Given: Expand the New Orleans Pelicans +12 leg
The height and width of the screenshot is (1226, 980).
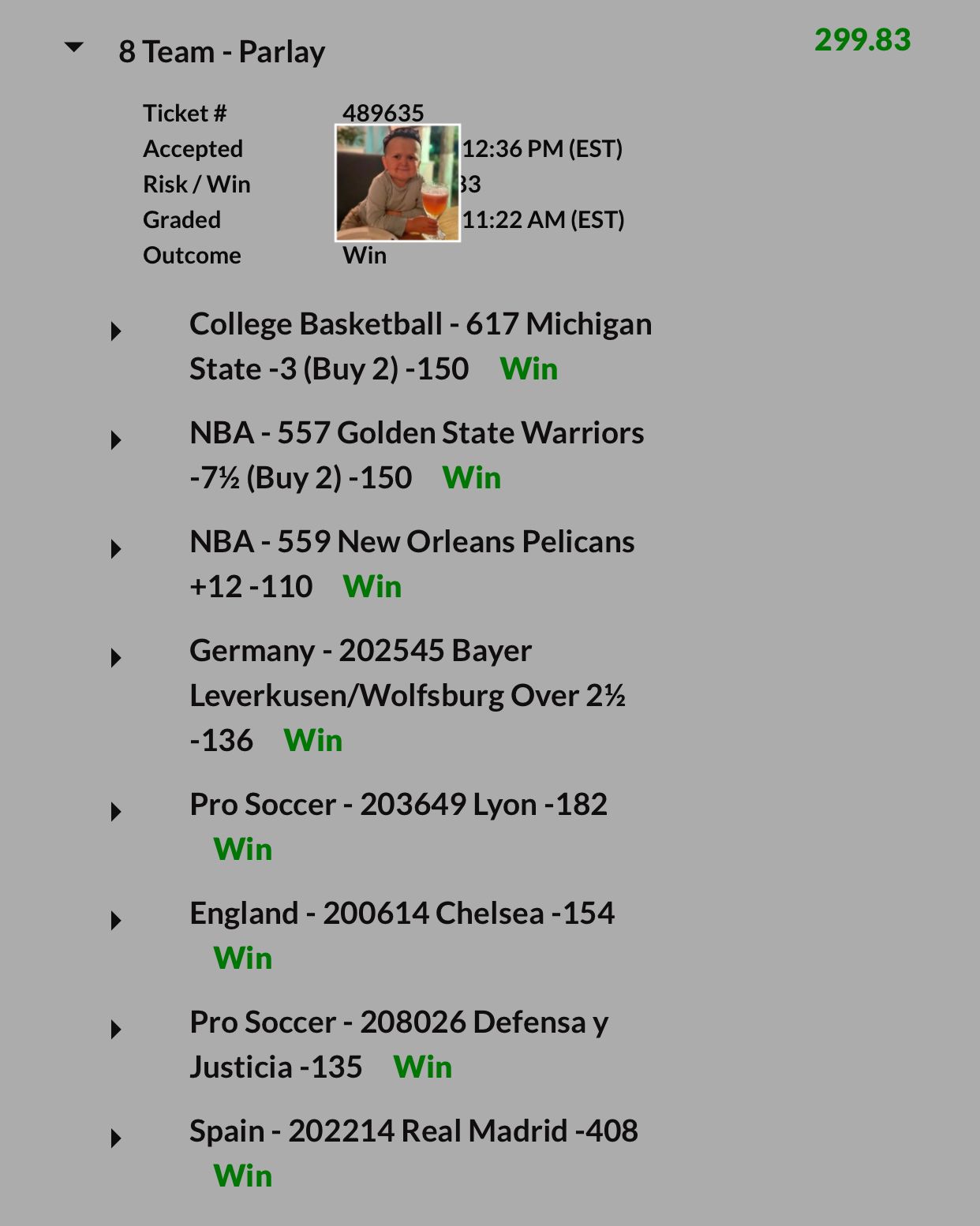Looking at the screenshot, I should point(116,548).
